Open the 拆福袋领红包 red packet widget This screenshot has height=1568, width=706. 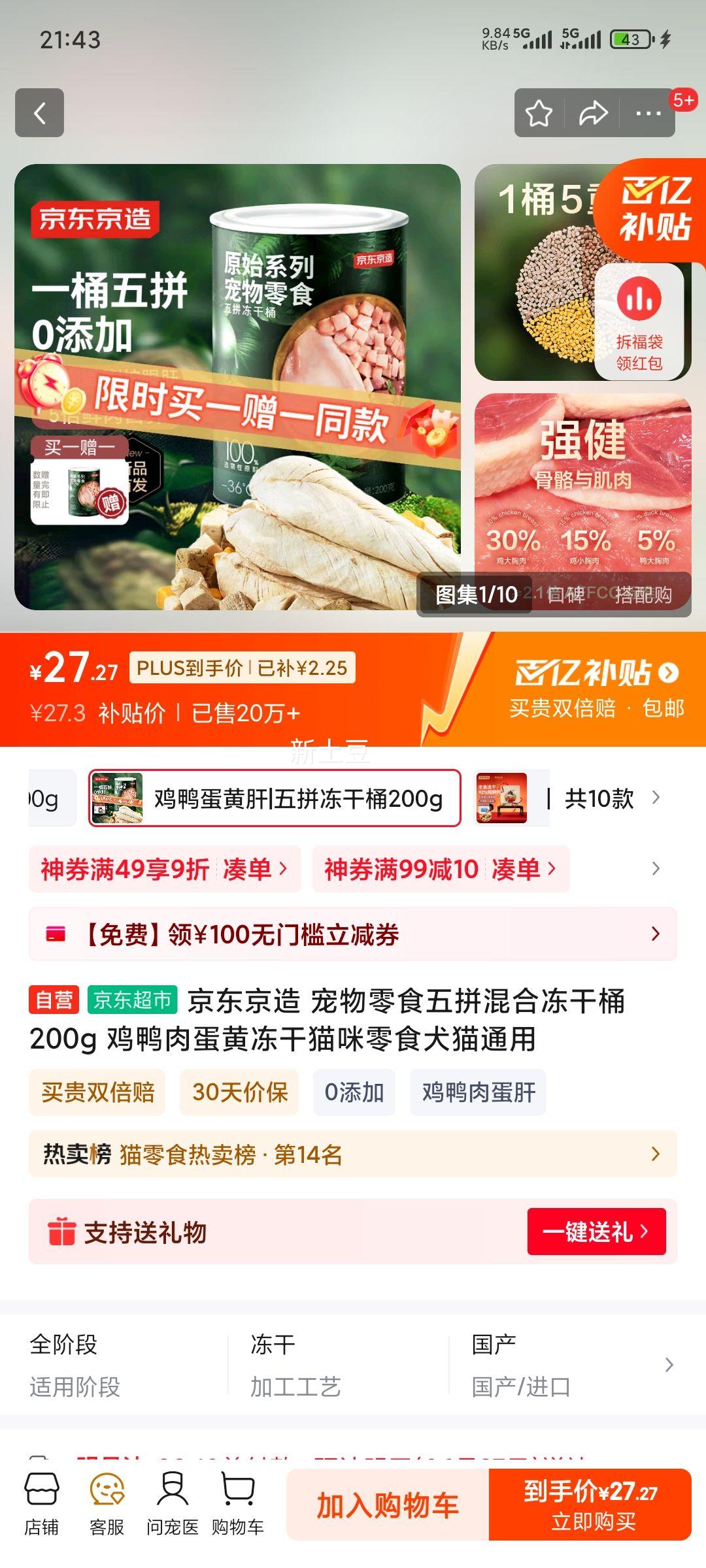click(x=639, y=321)
